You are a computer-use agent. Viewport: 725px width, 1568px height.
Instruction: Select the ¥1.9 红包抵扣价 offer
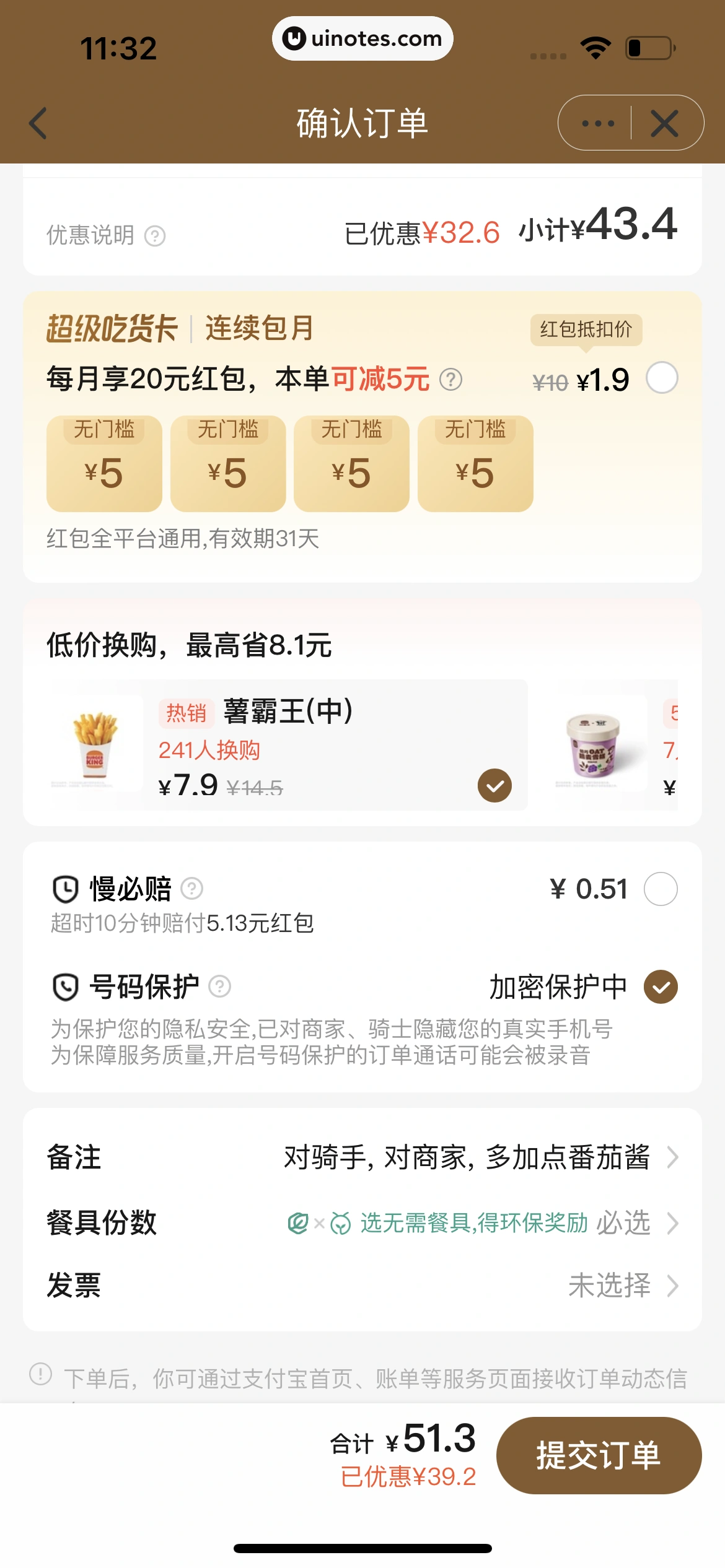pyautogui.click(x=661, y=378)
